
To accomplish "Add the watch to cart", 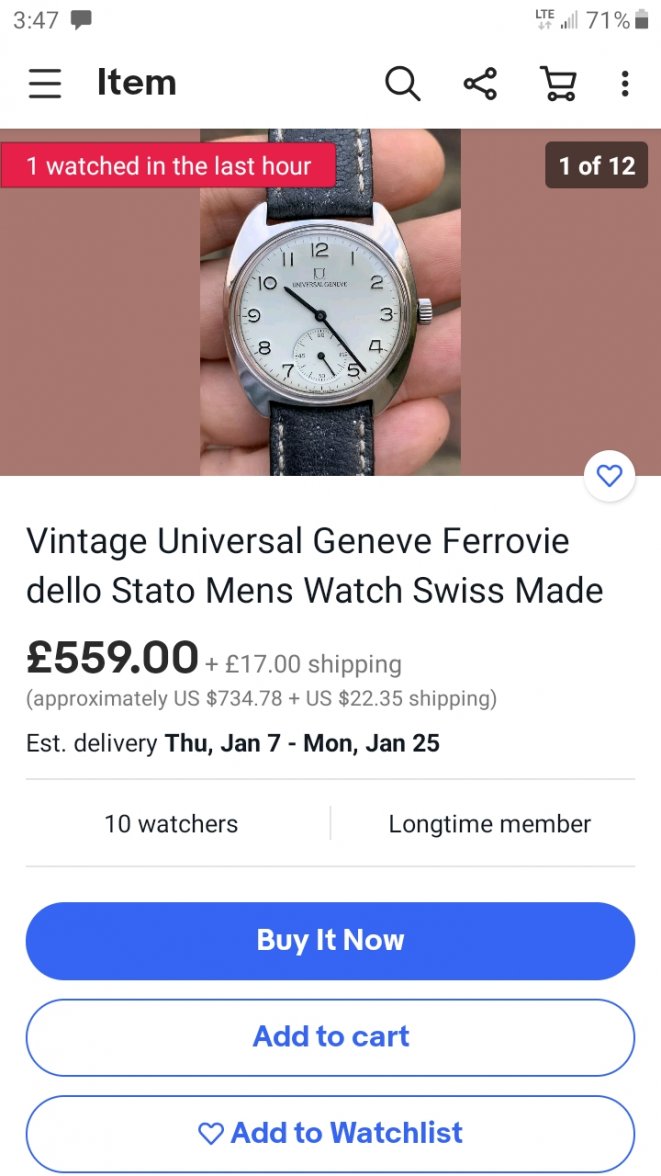I will (x=330, y=1037).
